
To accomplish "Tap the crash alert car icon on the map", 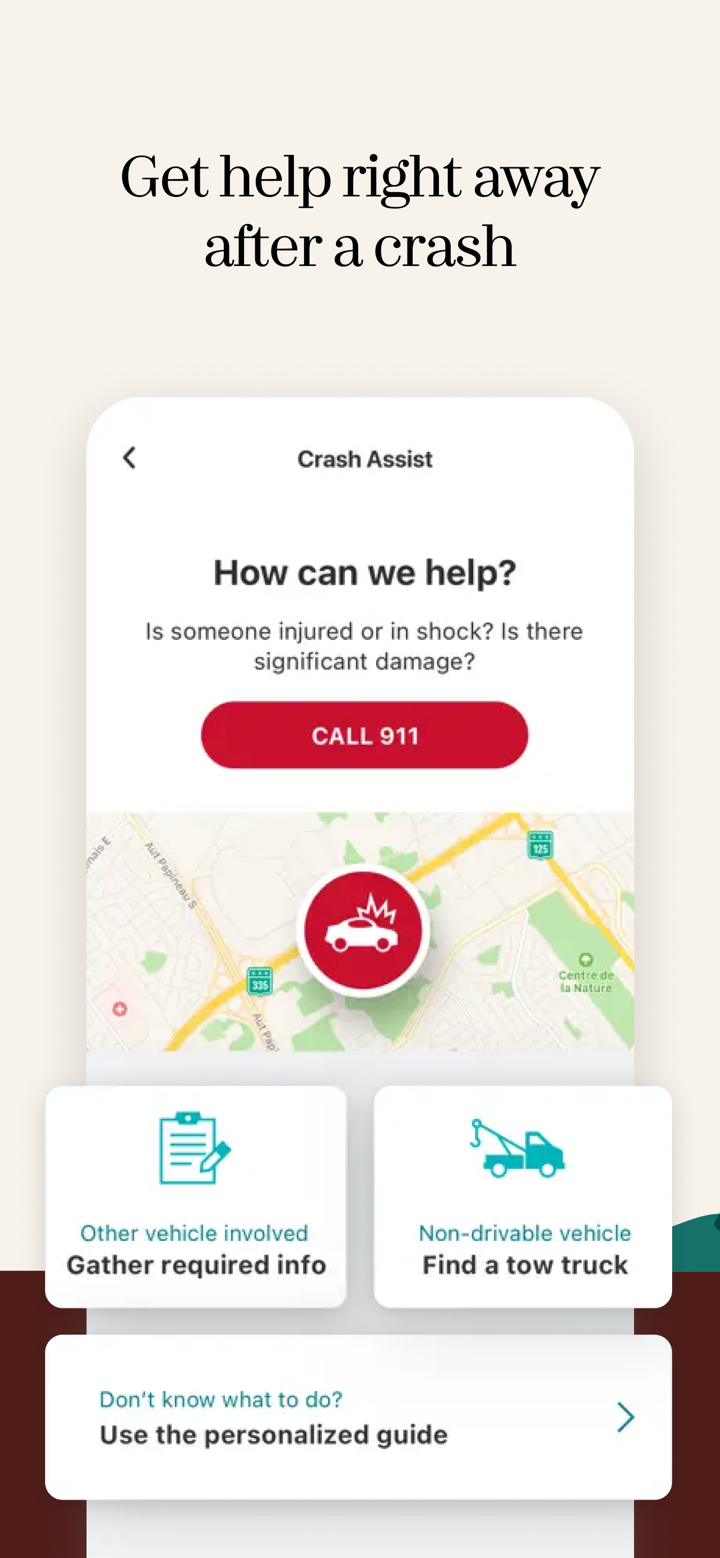I will coord(364,929).
